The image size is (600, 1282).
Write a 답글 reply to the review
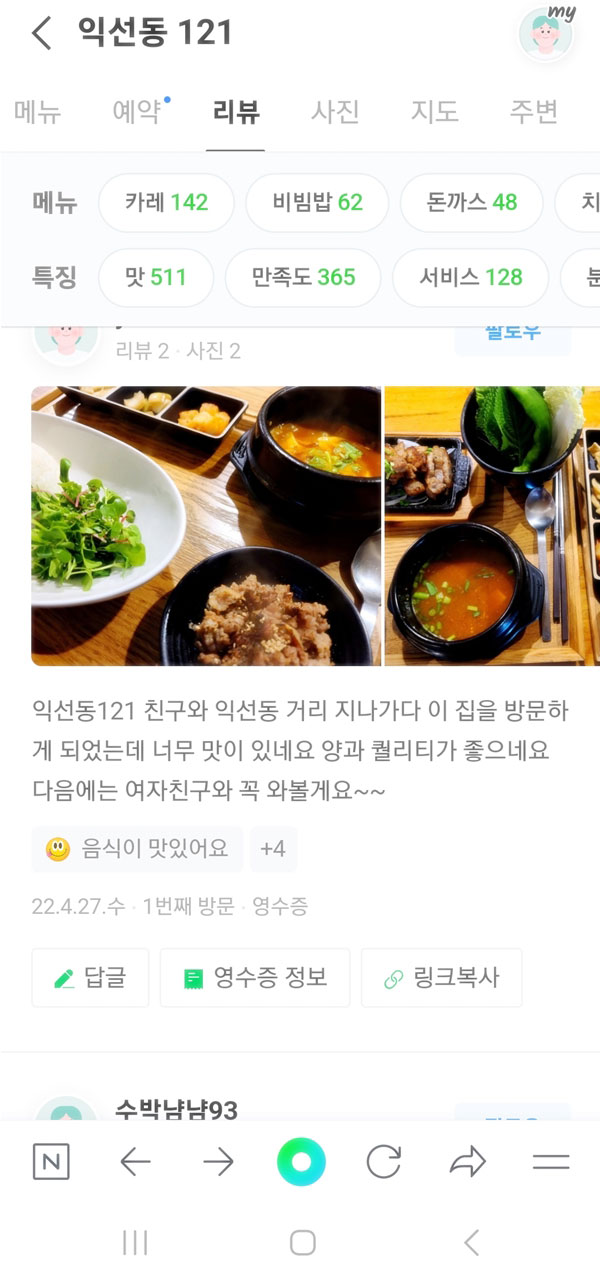pyautogui.click(x=90, y=978)
